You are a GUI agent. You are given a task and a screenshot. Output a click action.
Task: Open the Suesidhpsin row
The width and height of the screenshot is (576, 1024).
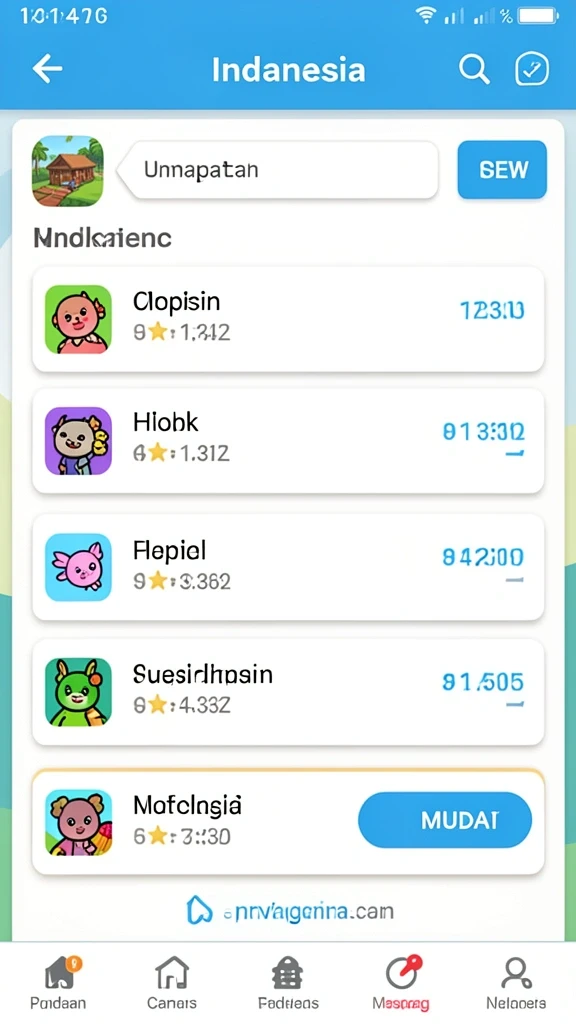(x=288, y=692)
